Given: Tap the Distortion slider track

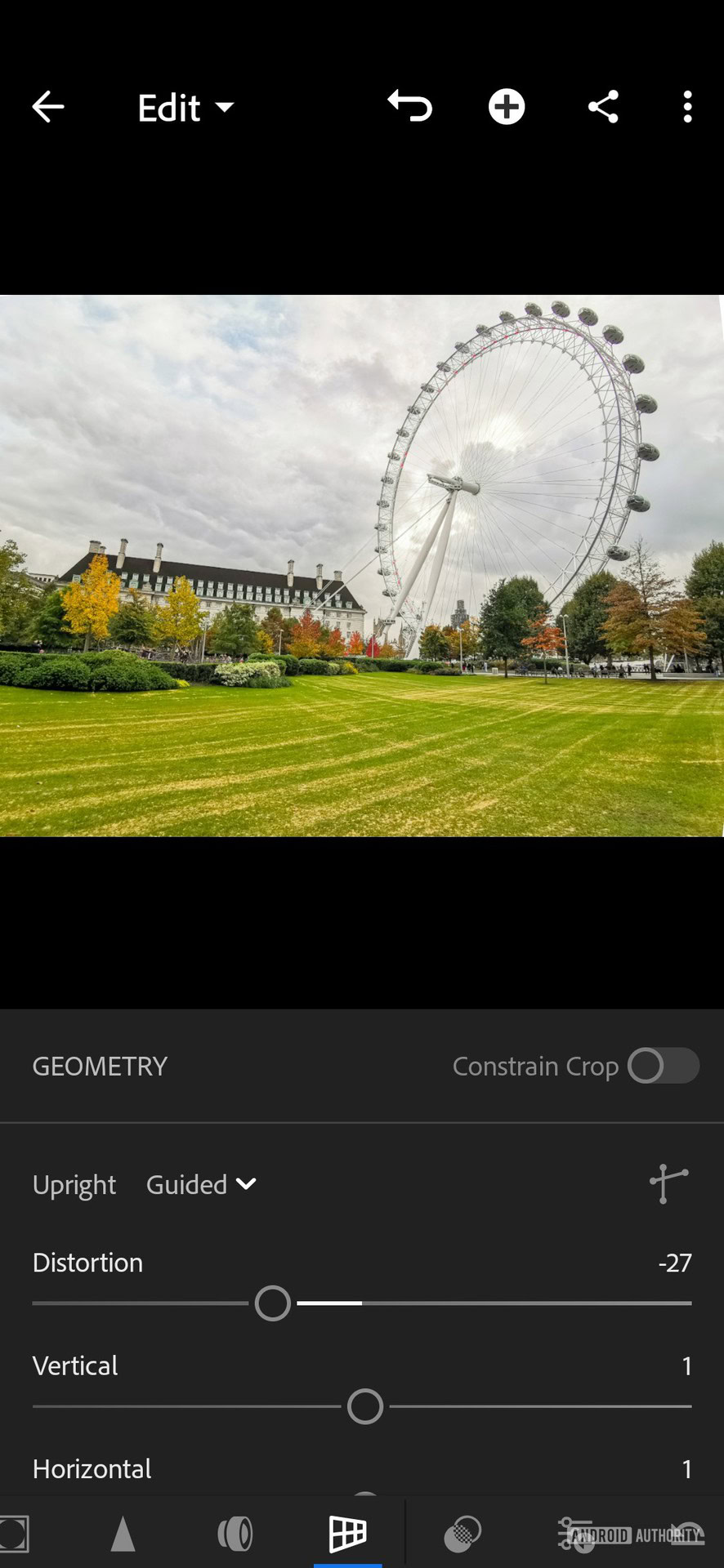Looking at the screenshot, I should click(x=490, y=1303).
